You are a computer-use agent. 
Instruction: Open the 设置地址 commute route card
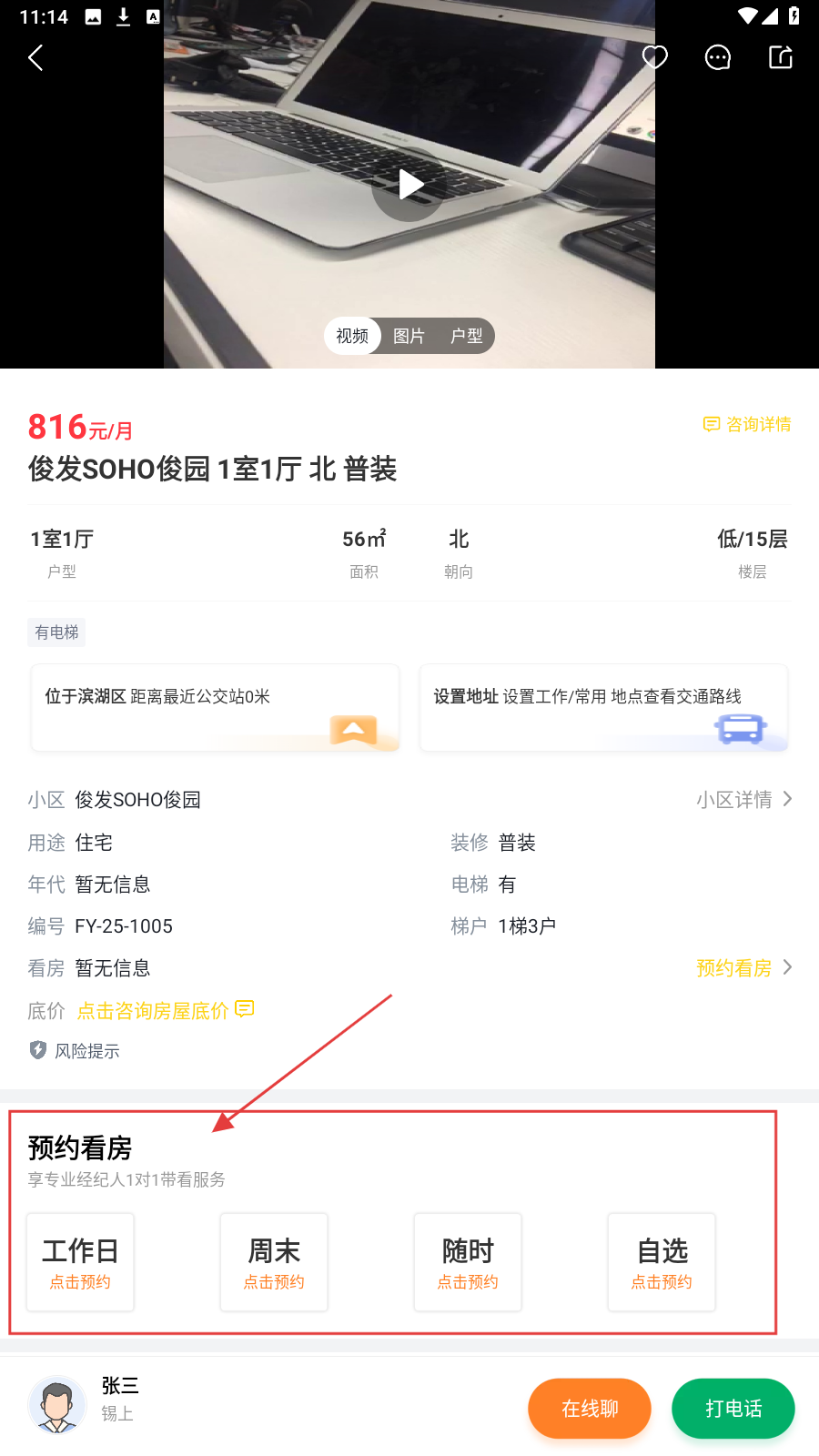603,708
